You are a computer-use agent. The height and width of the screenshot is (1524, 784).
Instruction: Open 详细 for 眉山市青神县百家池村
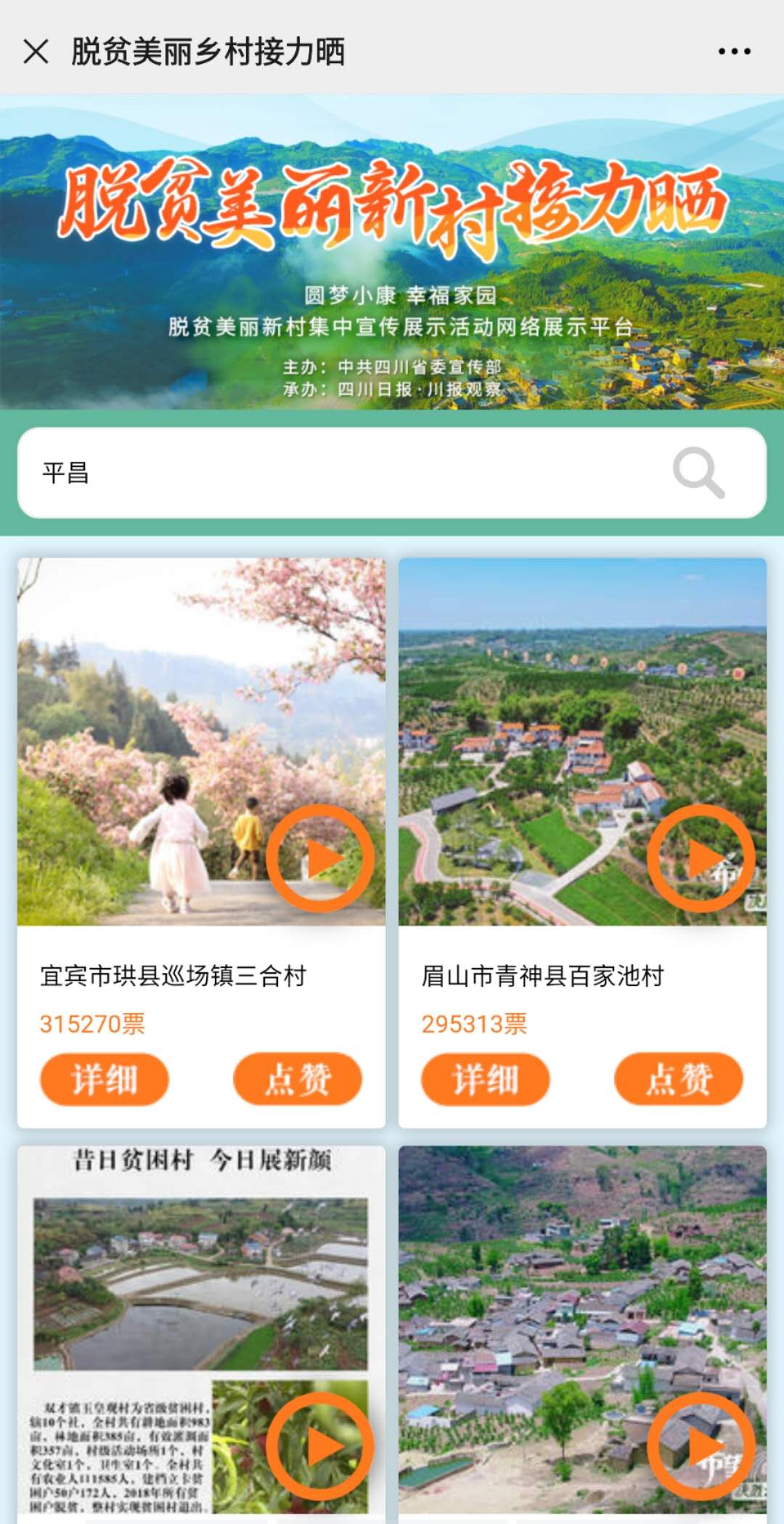coord(486,1079)
